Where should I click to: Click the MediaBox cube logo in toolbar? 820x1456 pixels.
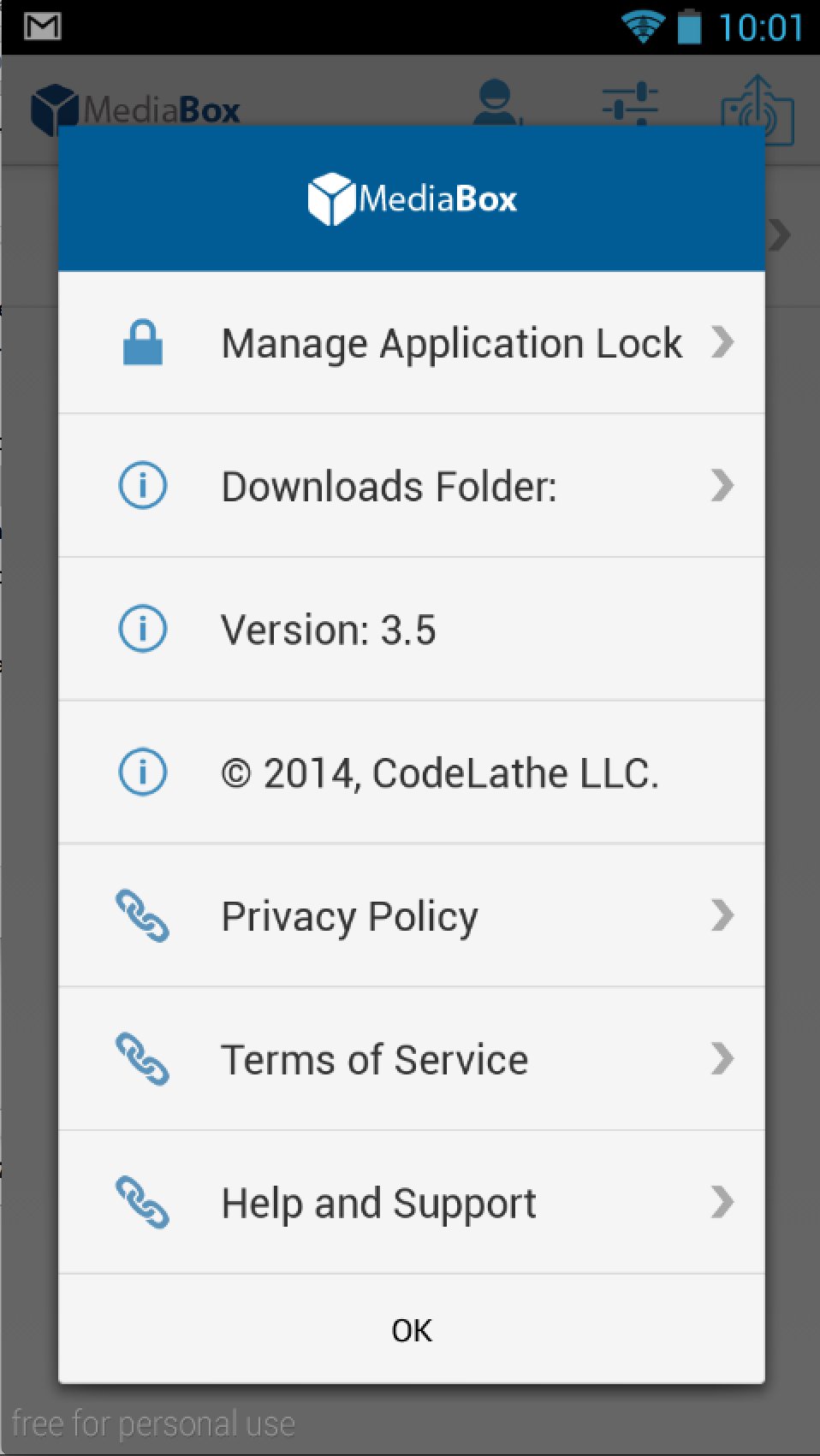pos(53,105)
